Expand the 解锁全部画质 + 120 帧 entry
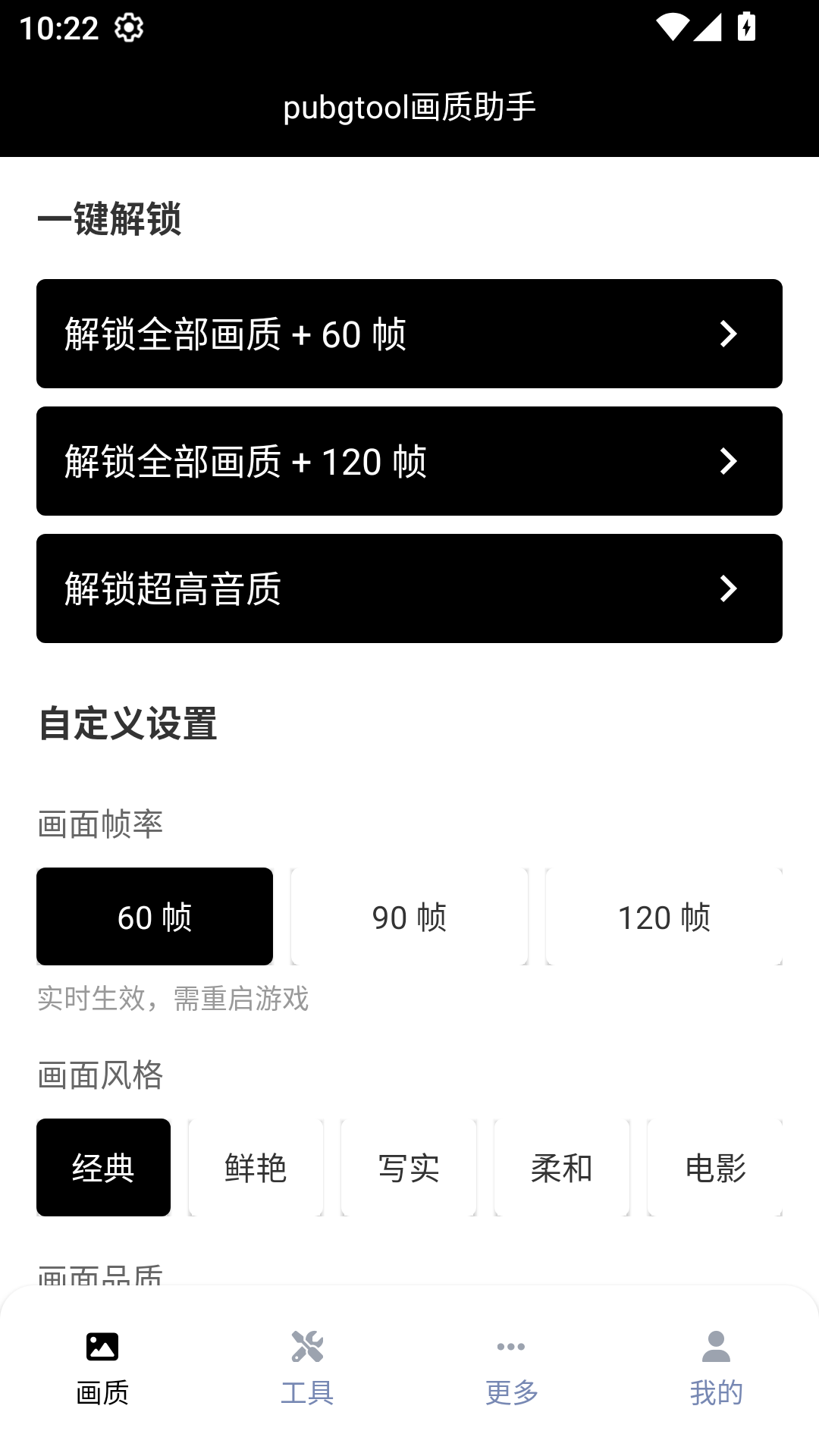 [x=409, y=460]
